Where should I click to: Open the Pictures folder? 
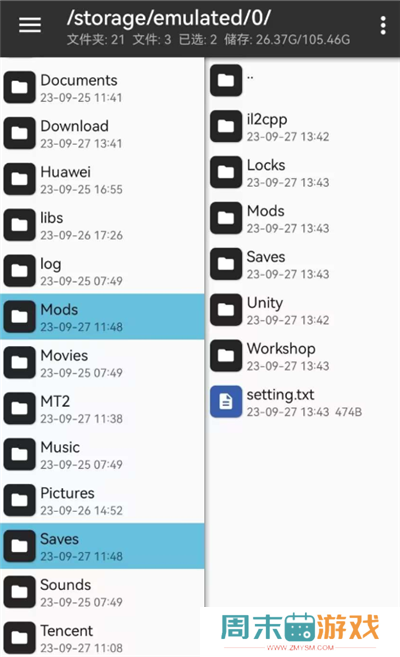coord(102,500)
